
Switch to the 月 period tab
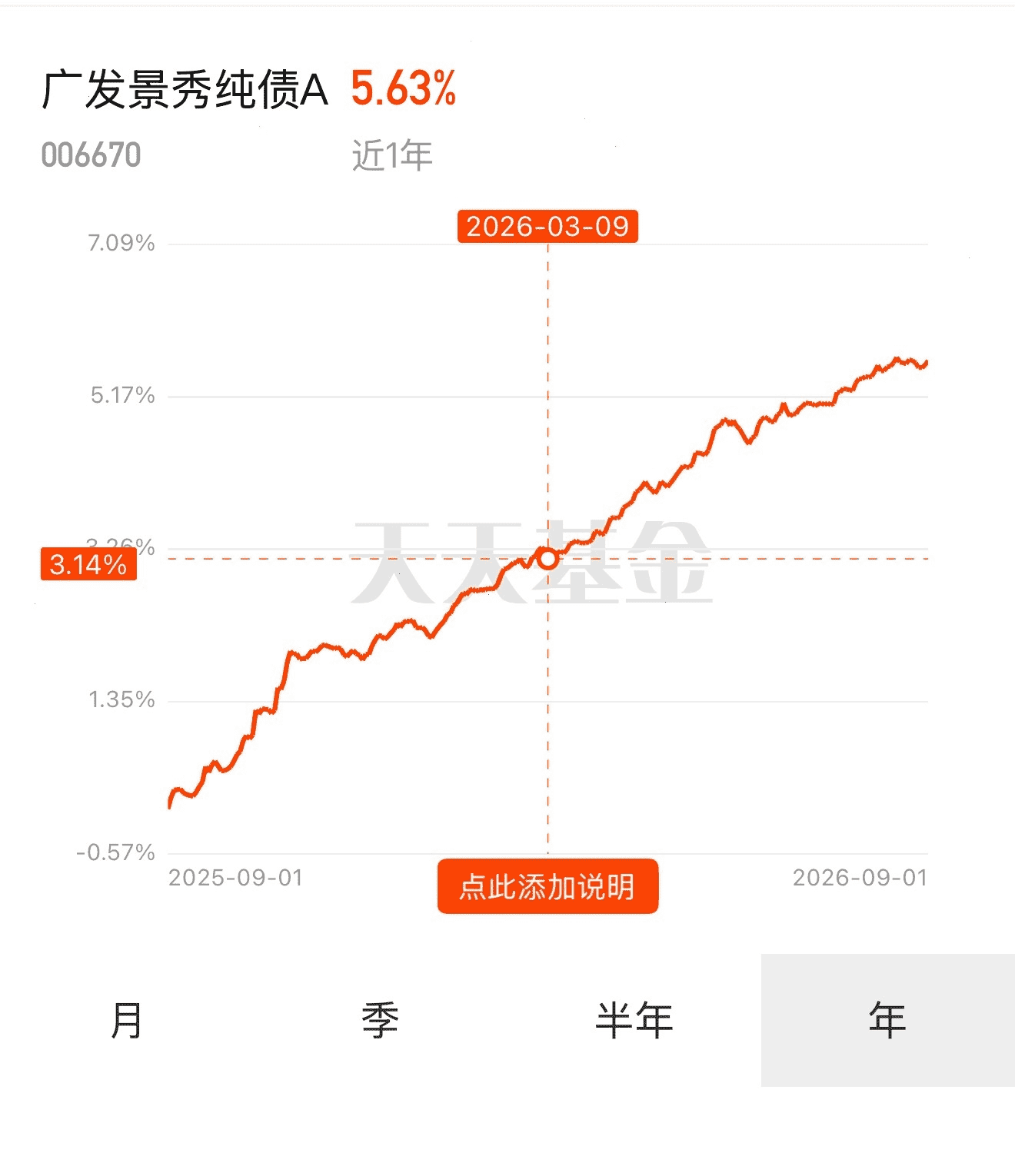click(127, 1020)
